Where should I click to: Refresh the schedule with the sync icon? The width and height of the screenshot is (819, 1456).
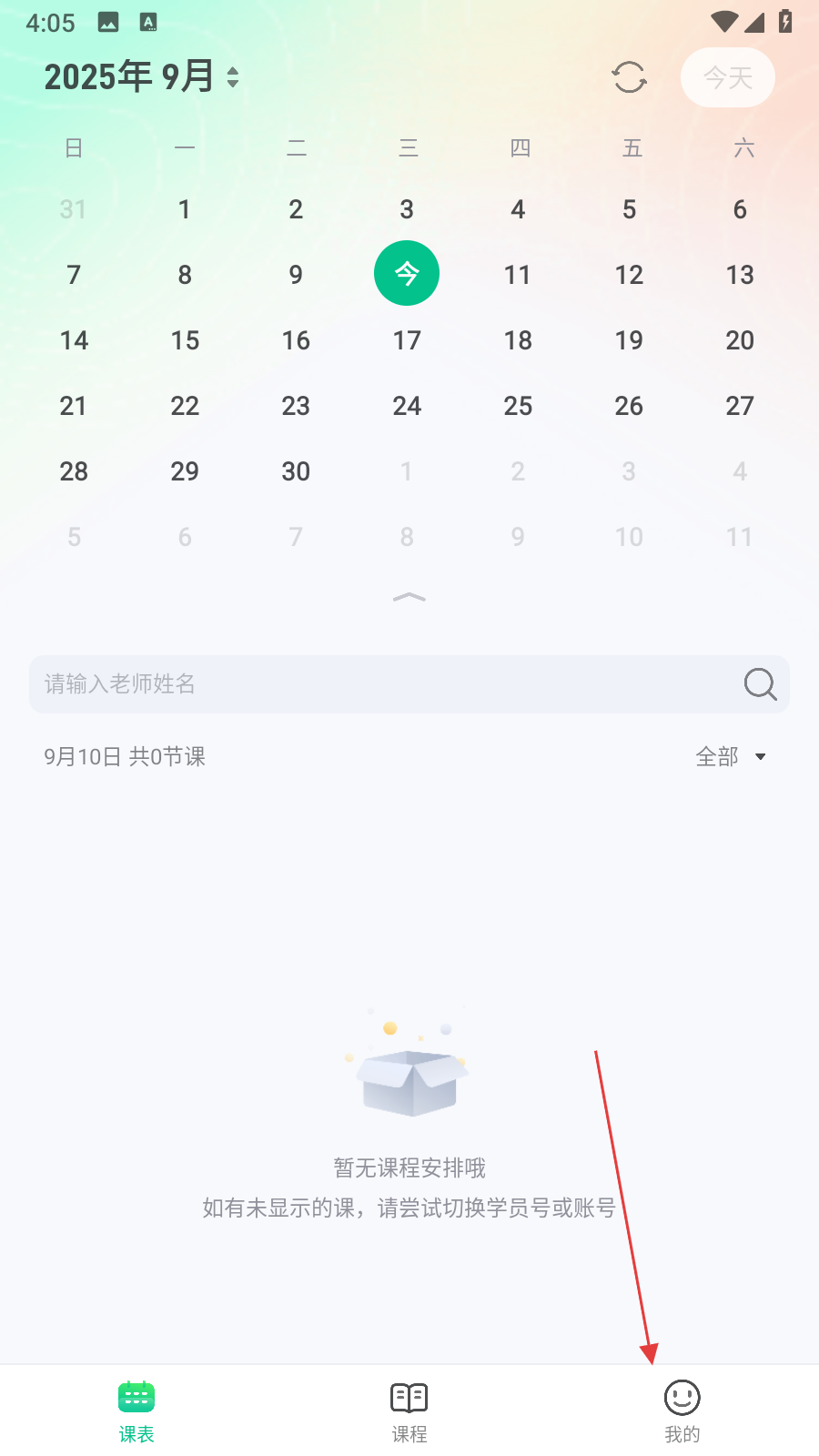pyautogui.click(x=629, y=77)
